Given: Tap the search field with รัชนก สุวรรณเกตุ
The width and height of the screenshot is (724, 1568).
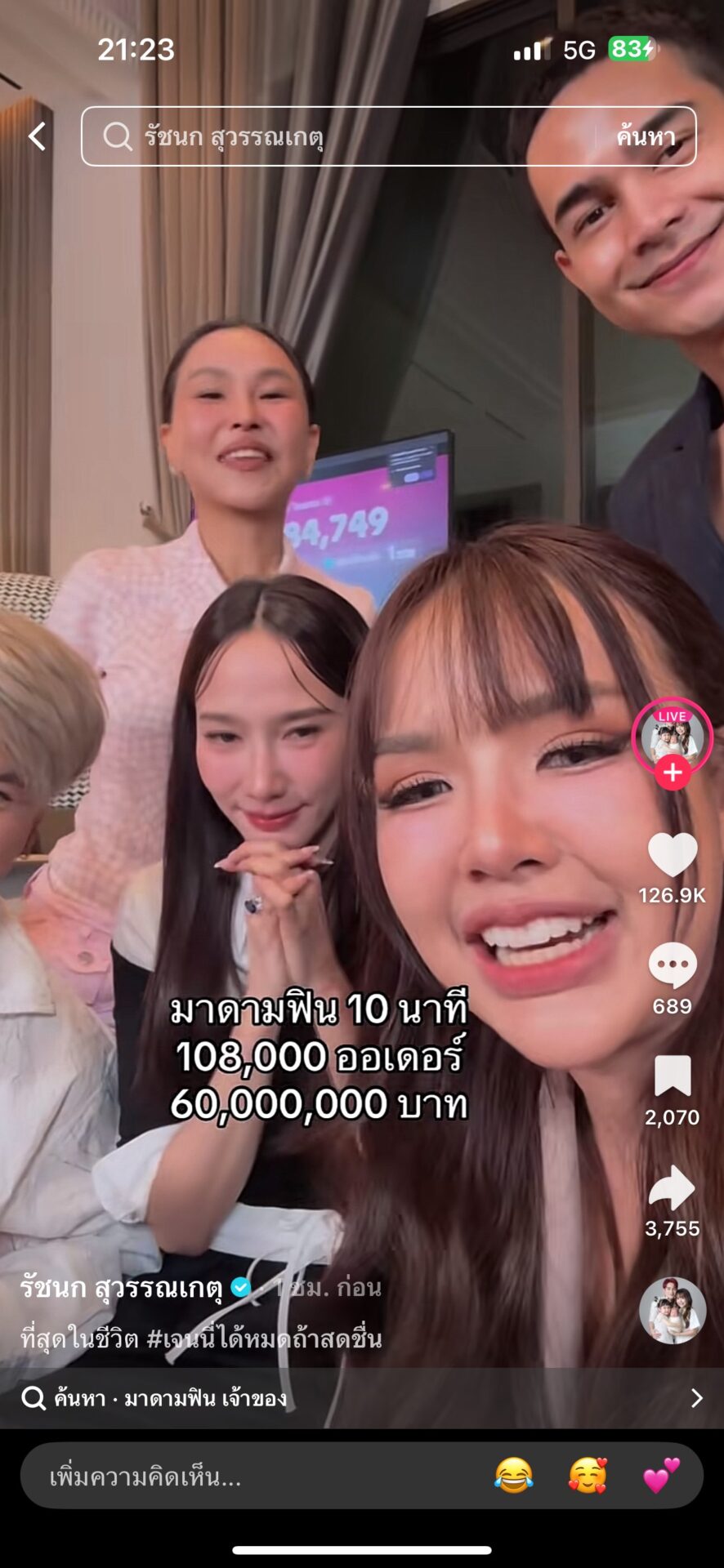Looking at the screenshot, I should coord(343,136).
